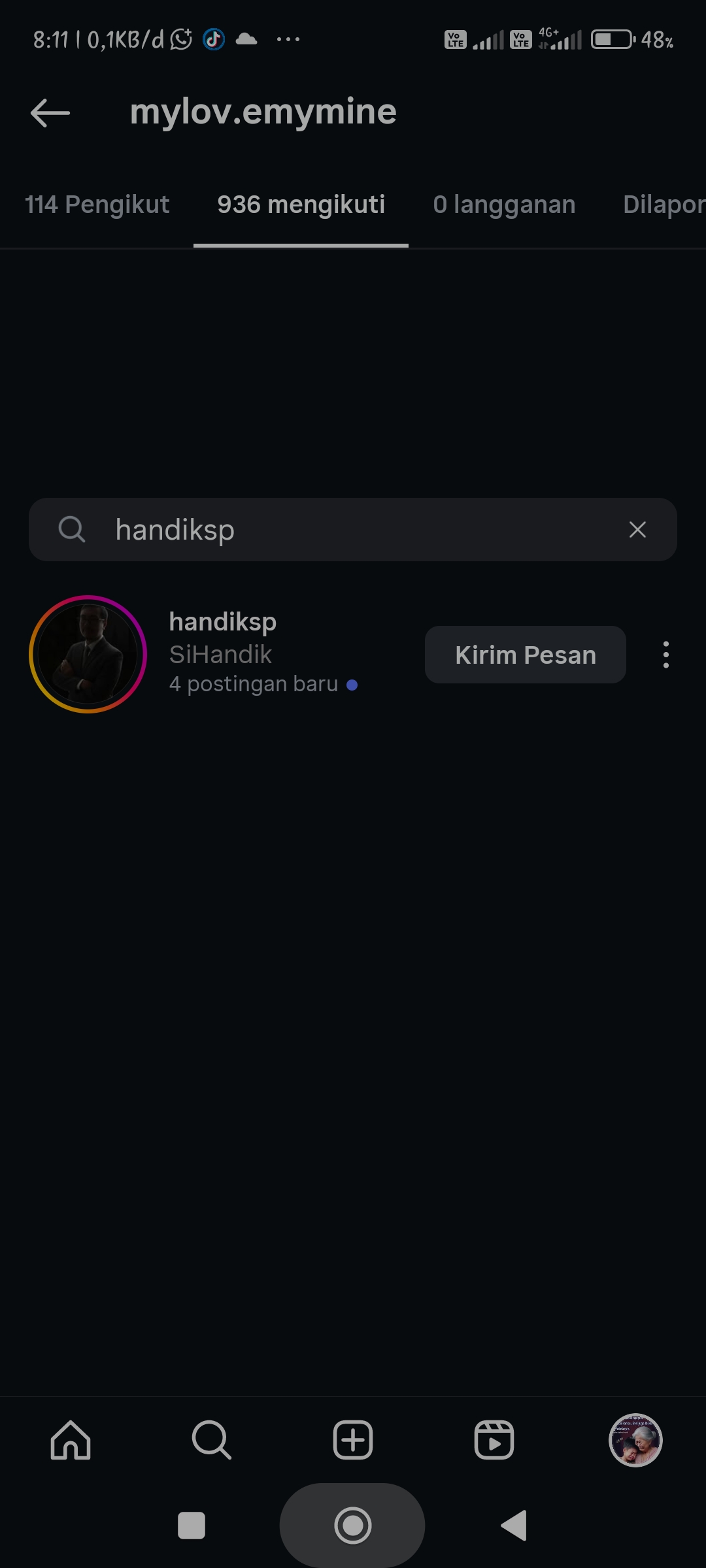The image size is (706, 1568).
Task: Open the Reels tab
Action: [x=494, y=1440]
